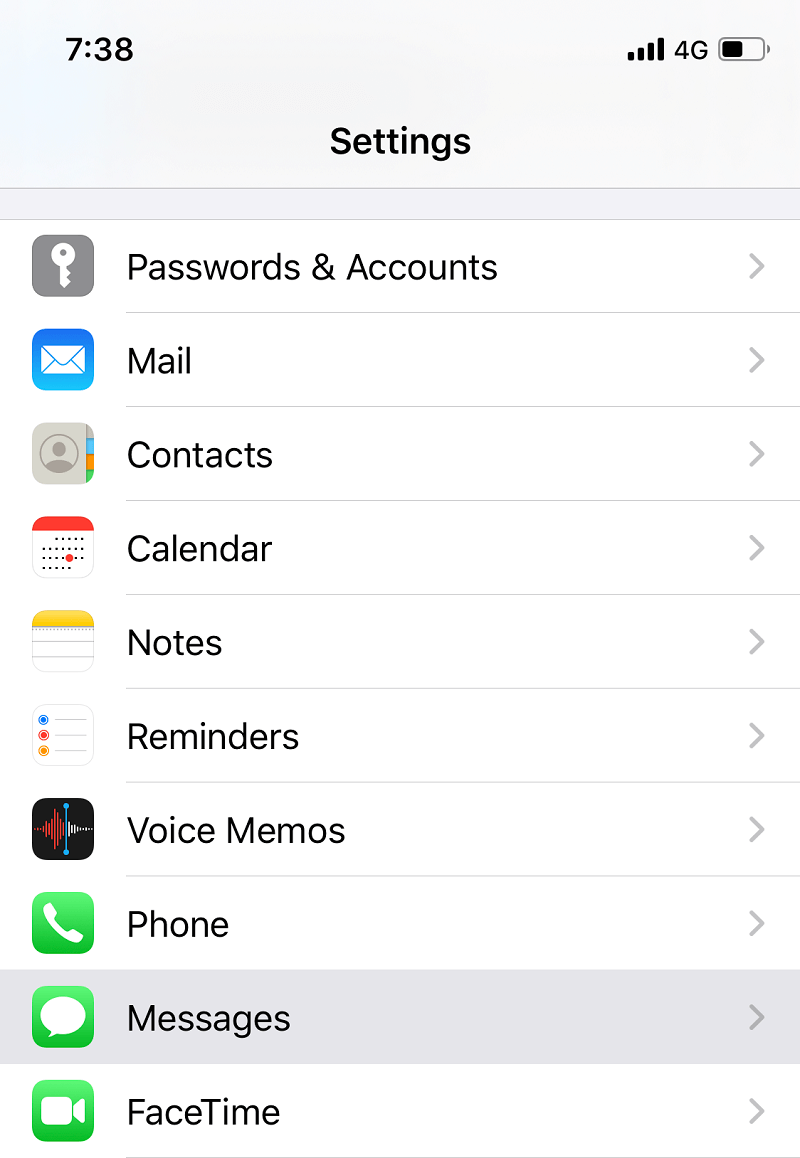
Task: Select the green Phone icon
Action: click(x=62, y=923)
